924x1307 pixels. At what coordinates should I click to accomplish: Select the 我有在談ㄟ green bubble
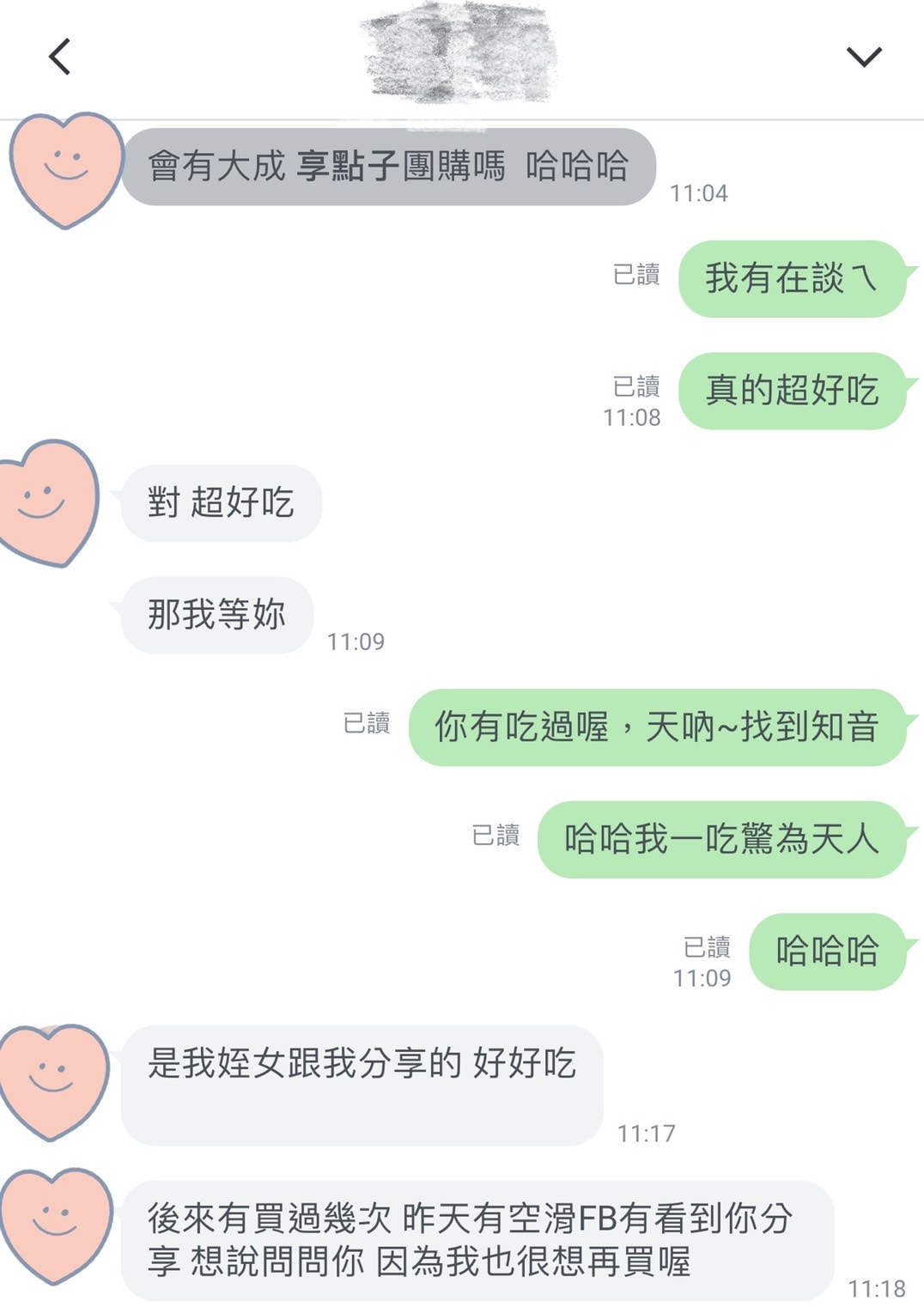(792, 279)
